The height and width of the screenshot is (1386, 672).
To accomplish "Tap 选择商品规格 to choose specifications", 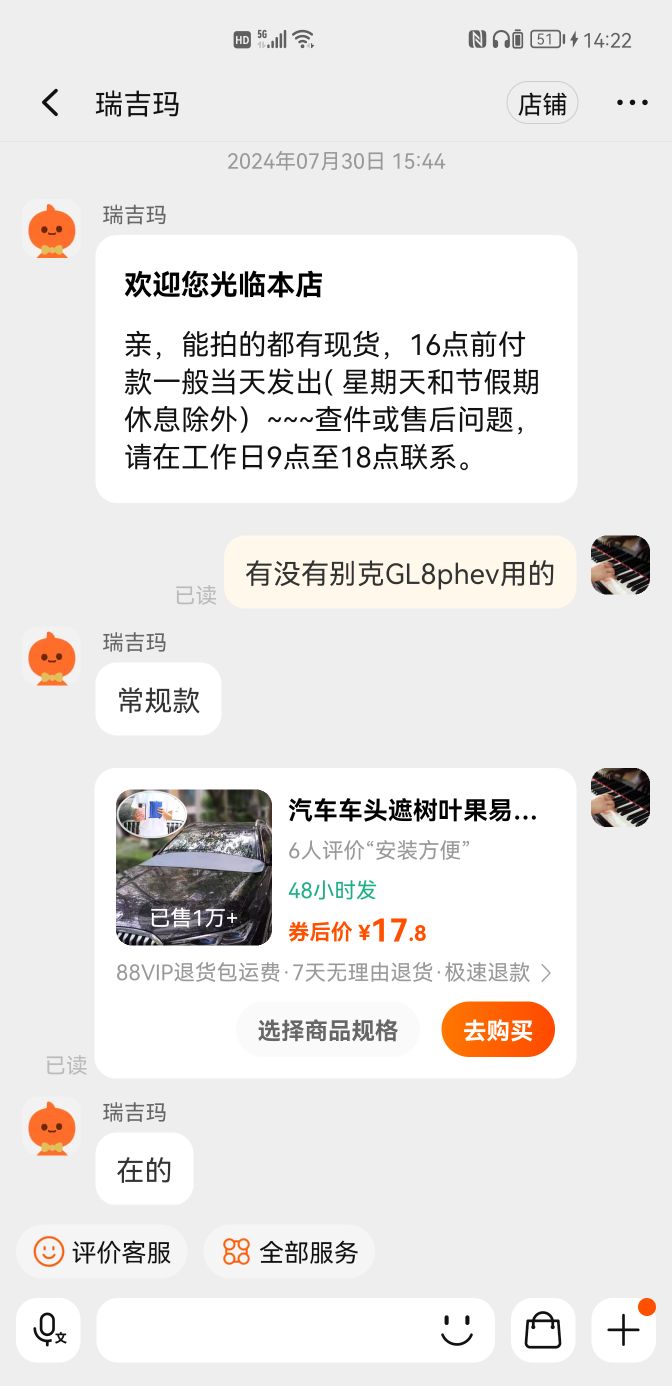I will (328, 1030).
